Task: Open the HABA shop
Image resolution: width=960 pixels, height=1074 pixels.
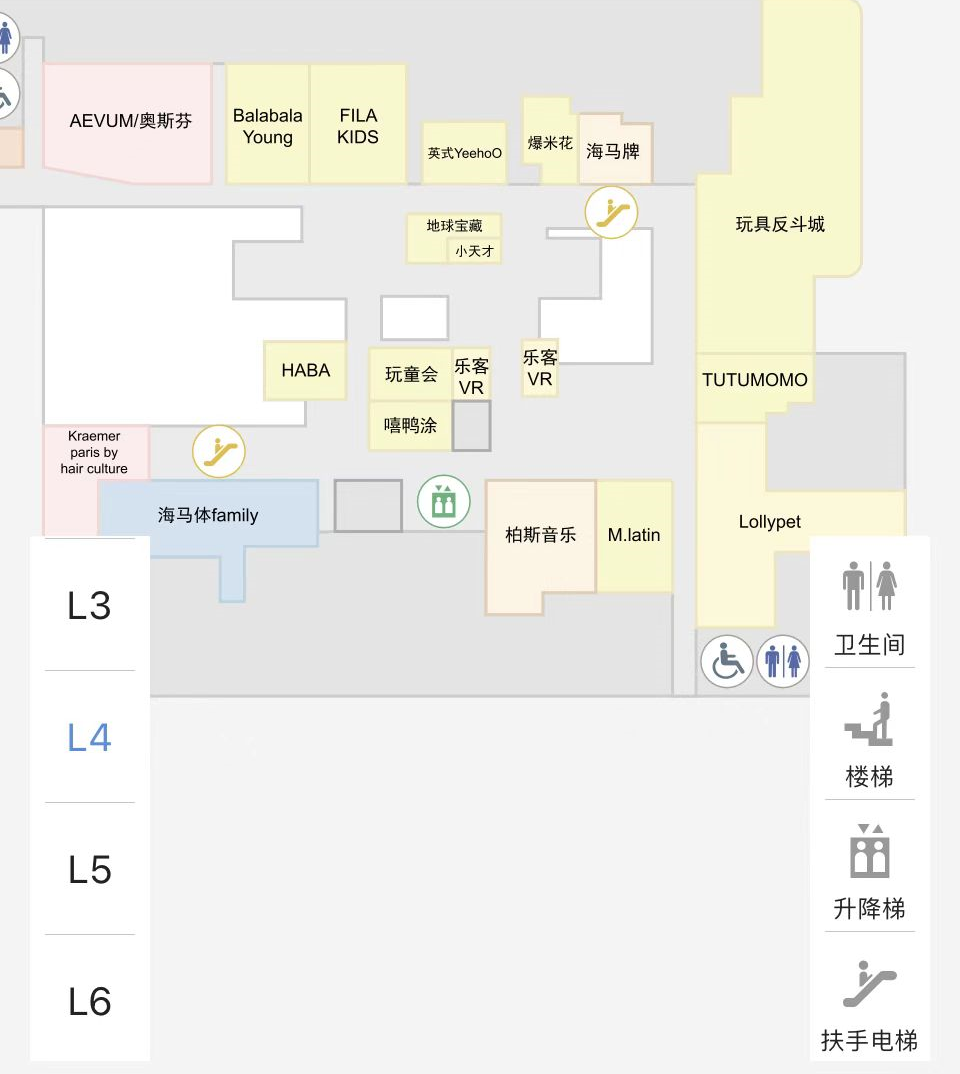Action: 305,370
